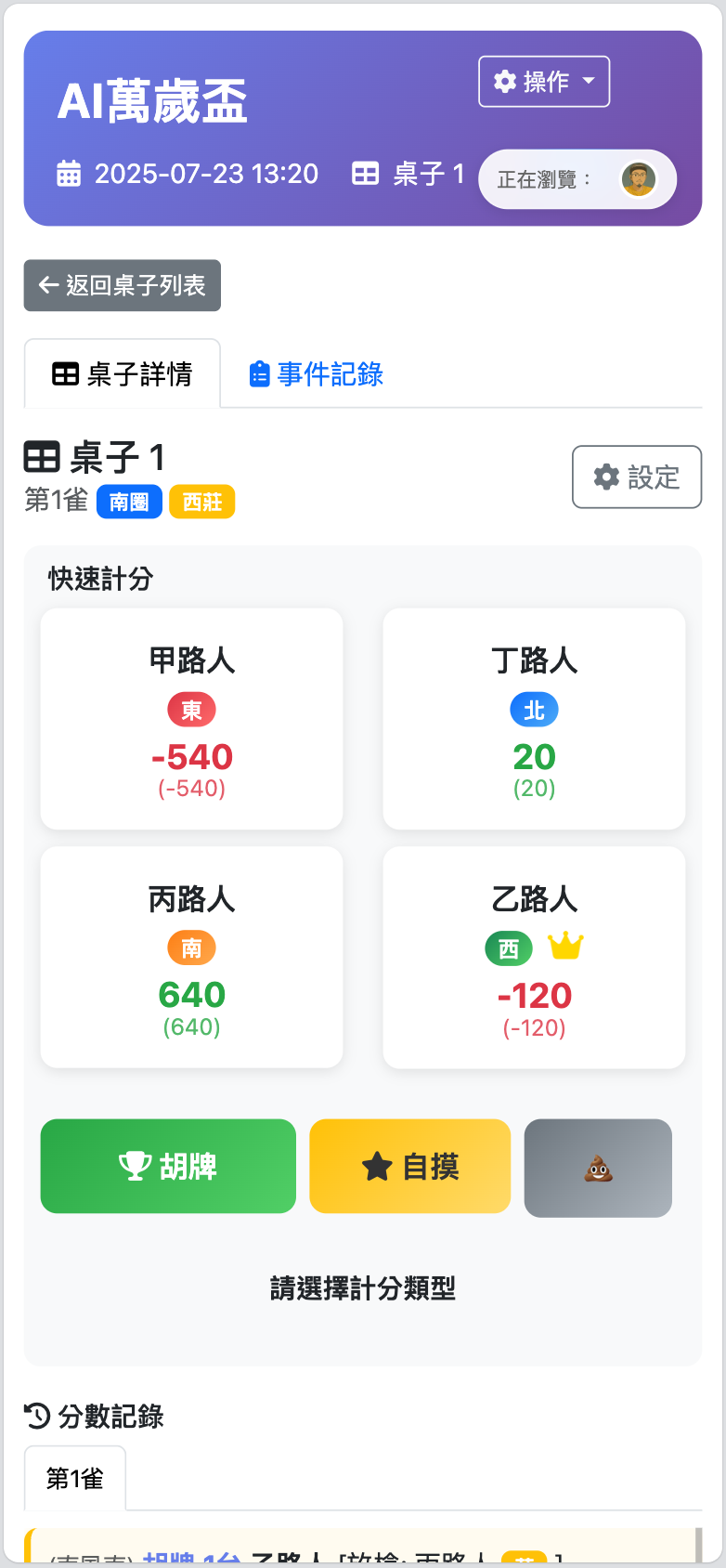Click the crown icon beside 乙路人
The image size is (726, 1568).
564,947
